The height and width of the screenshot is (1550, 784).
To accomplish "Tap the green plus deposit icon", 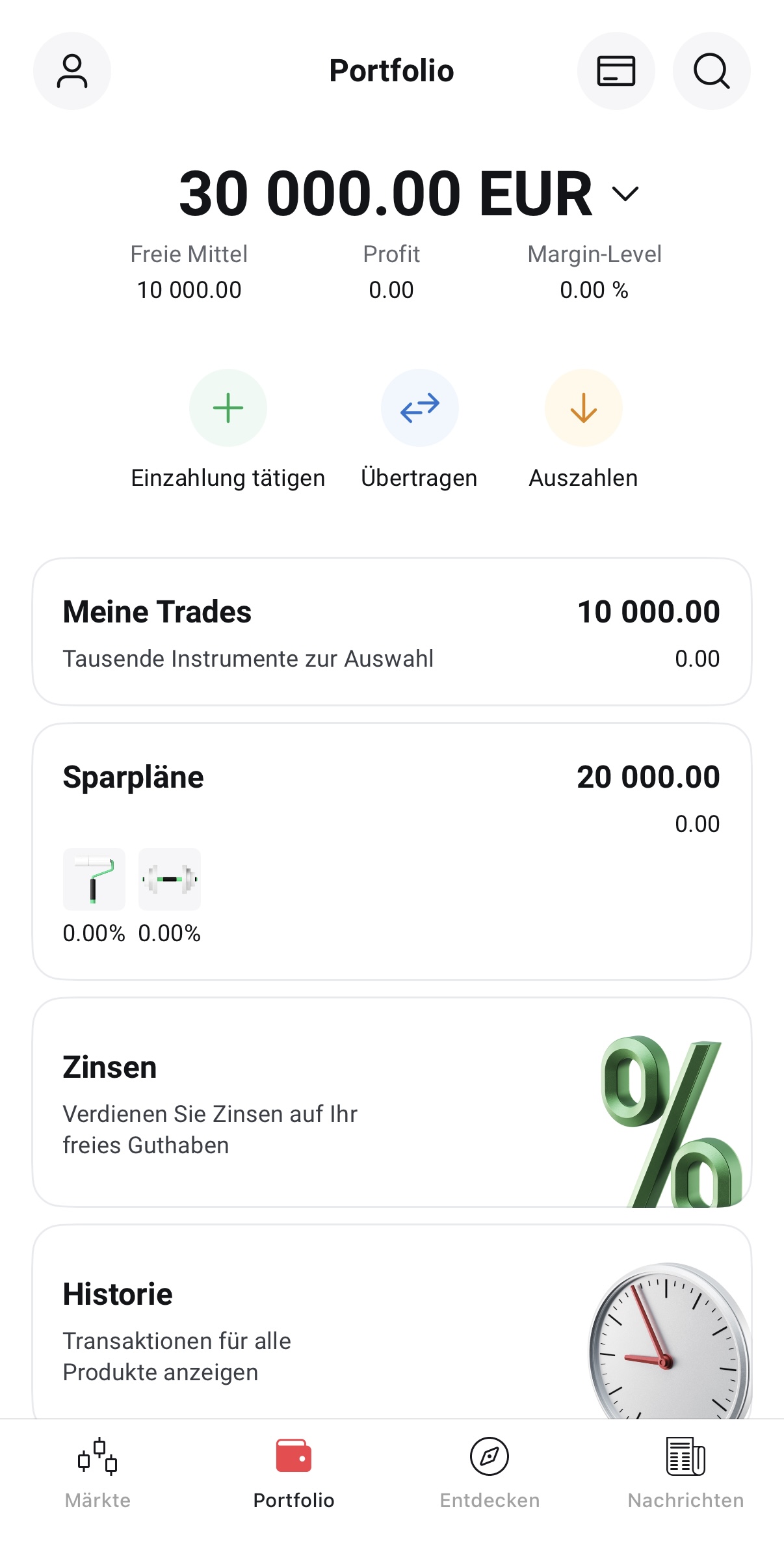I will click(x=228, y=408).
